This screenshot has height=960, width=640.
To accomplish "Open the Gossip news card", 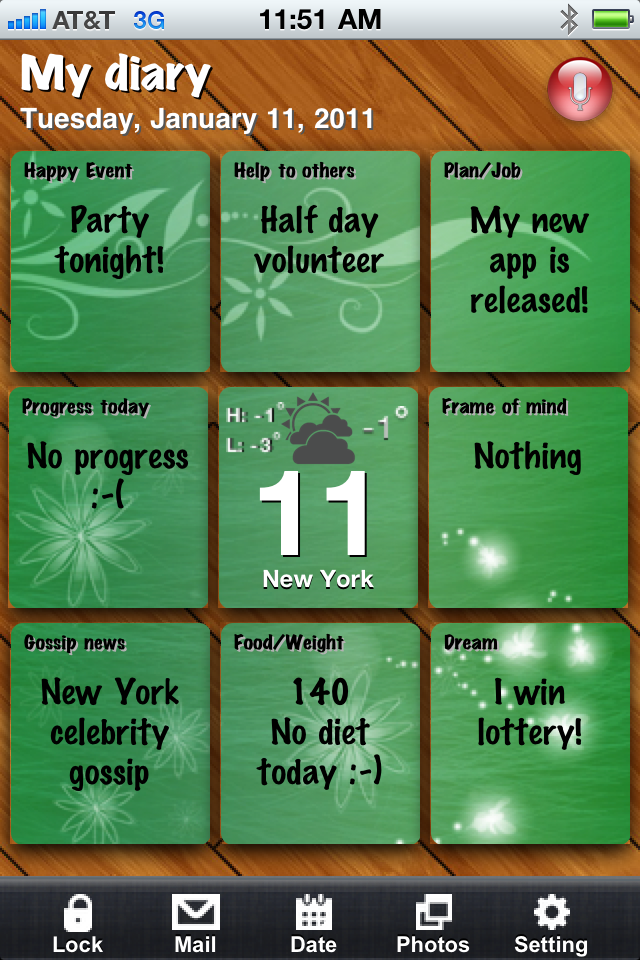I will tap(110, 734).
